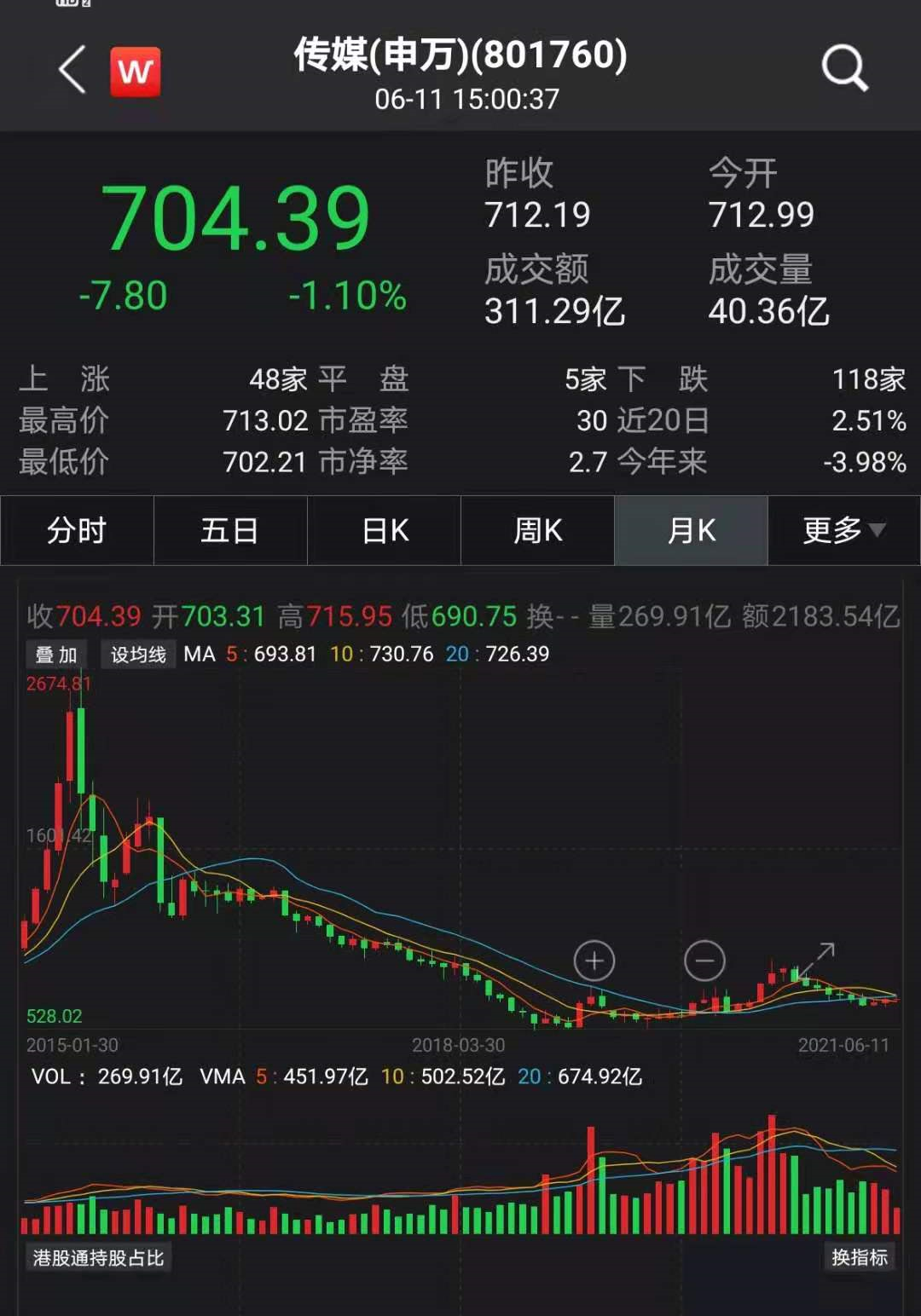Select the 日K chart tab
The height and width of the screenshot is (1316, 921).
(x=385, y=531)
